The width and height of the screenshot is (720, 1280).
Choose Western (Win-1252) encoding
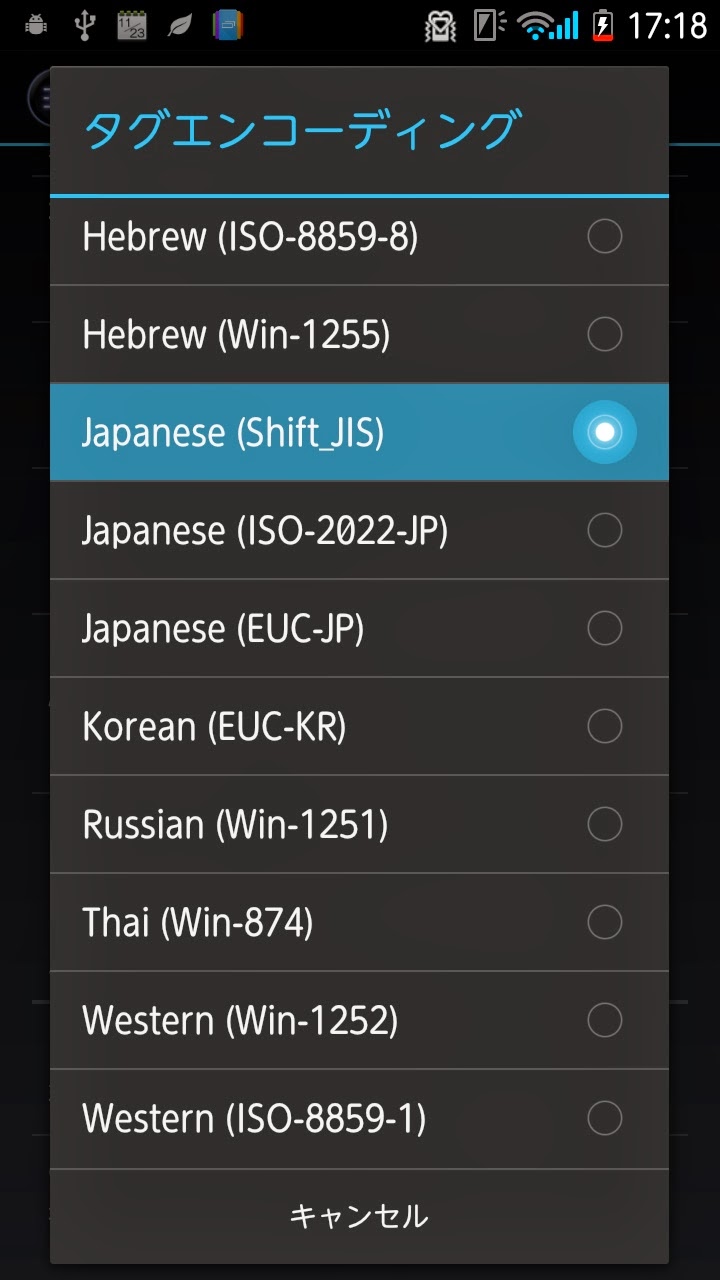pos(359,1020)
